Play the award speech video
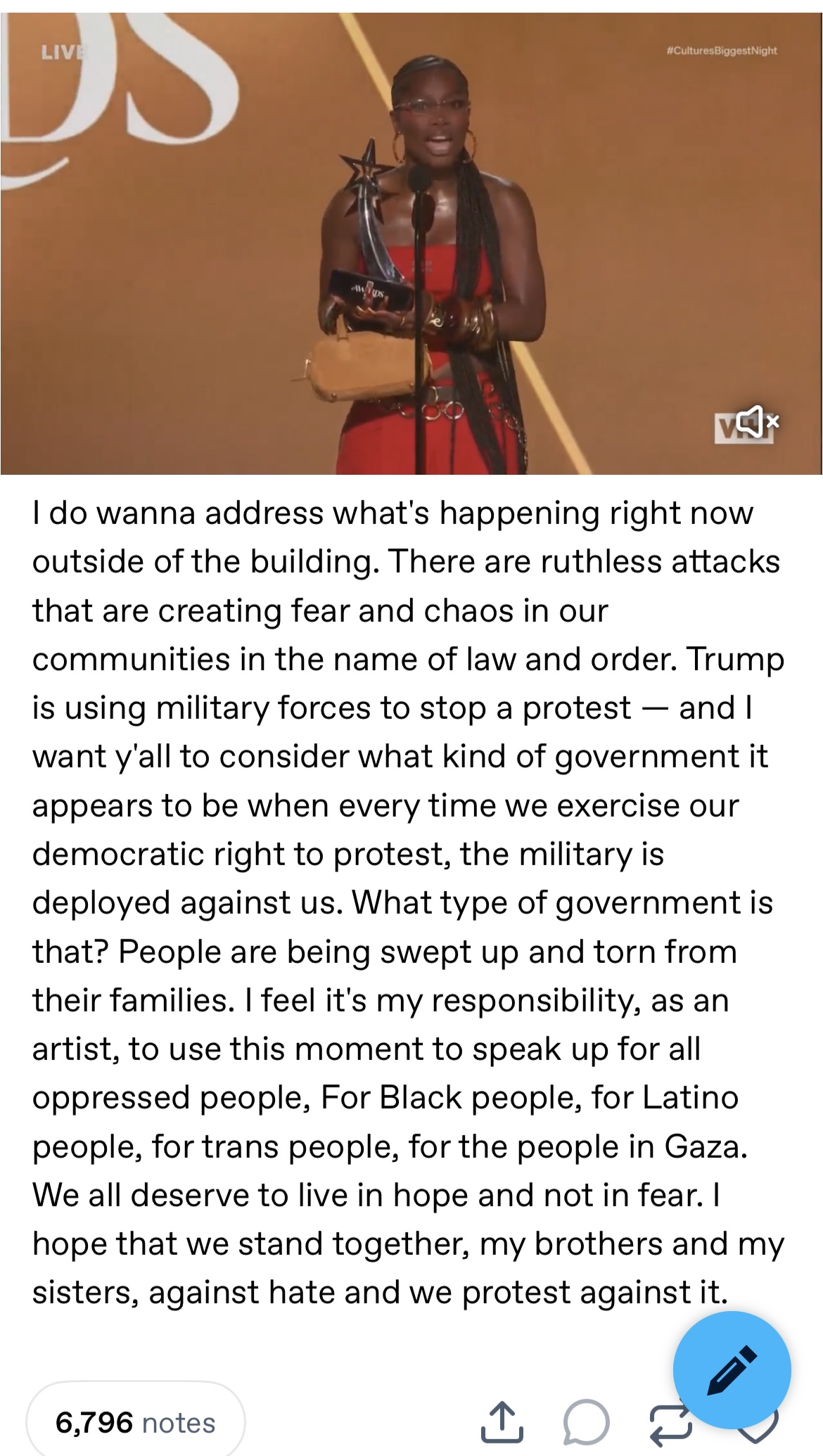This screenshot has height=1456, width=823. click(412, 243)
